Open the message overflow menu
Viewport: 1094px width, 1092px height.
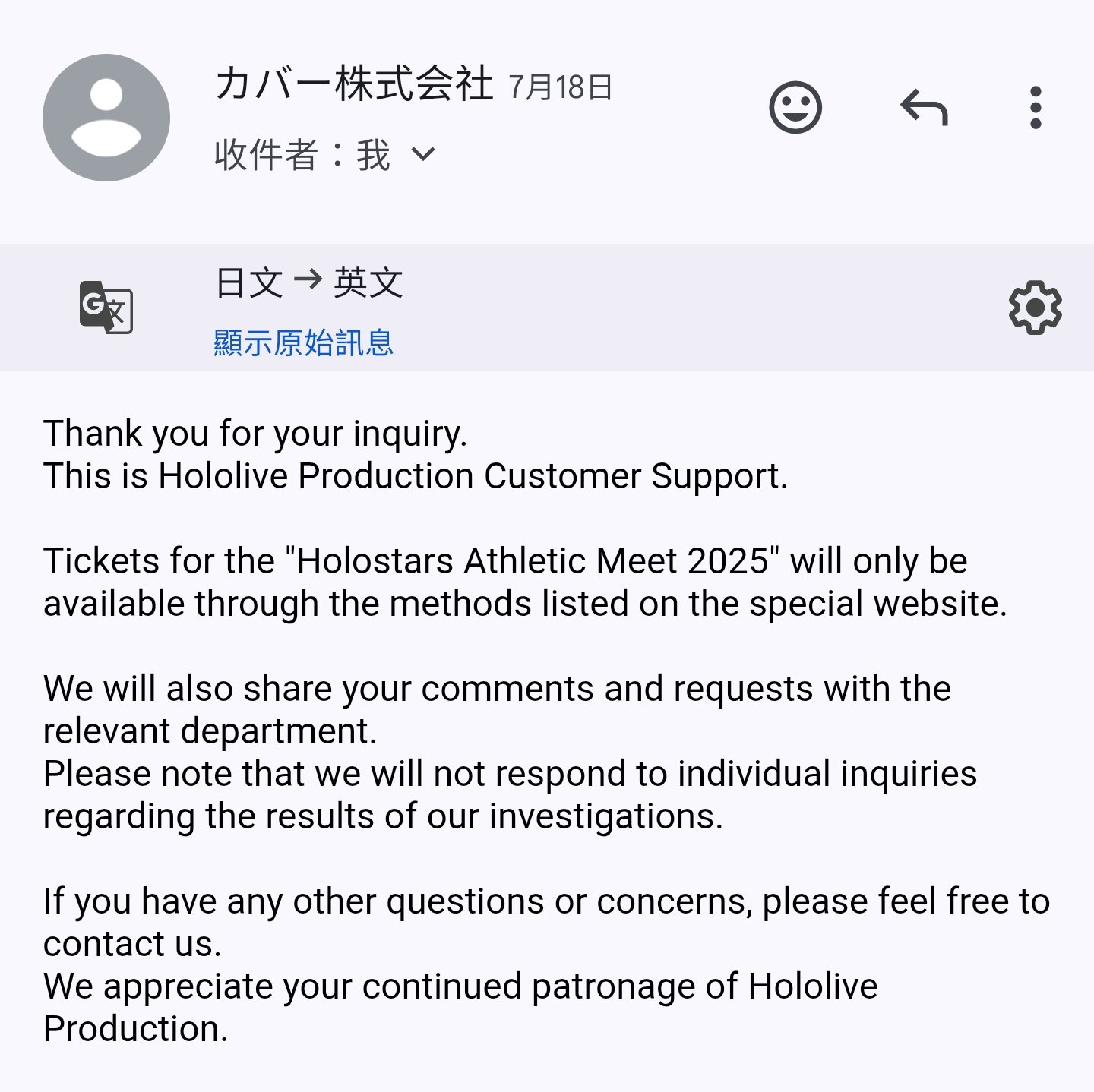coord(1035,108)
